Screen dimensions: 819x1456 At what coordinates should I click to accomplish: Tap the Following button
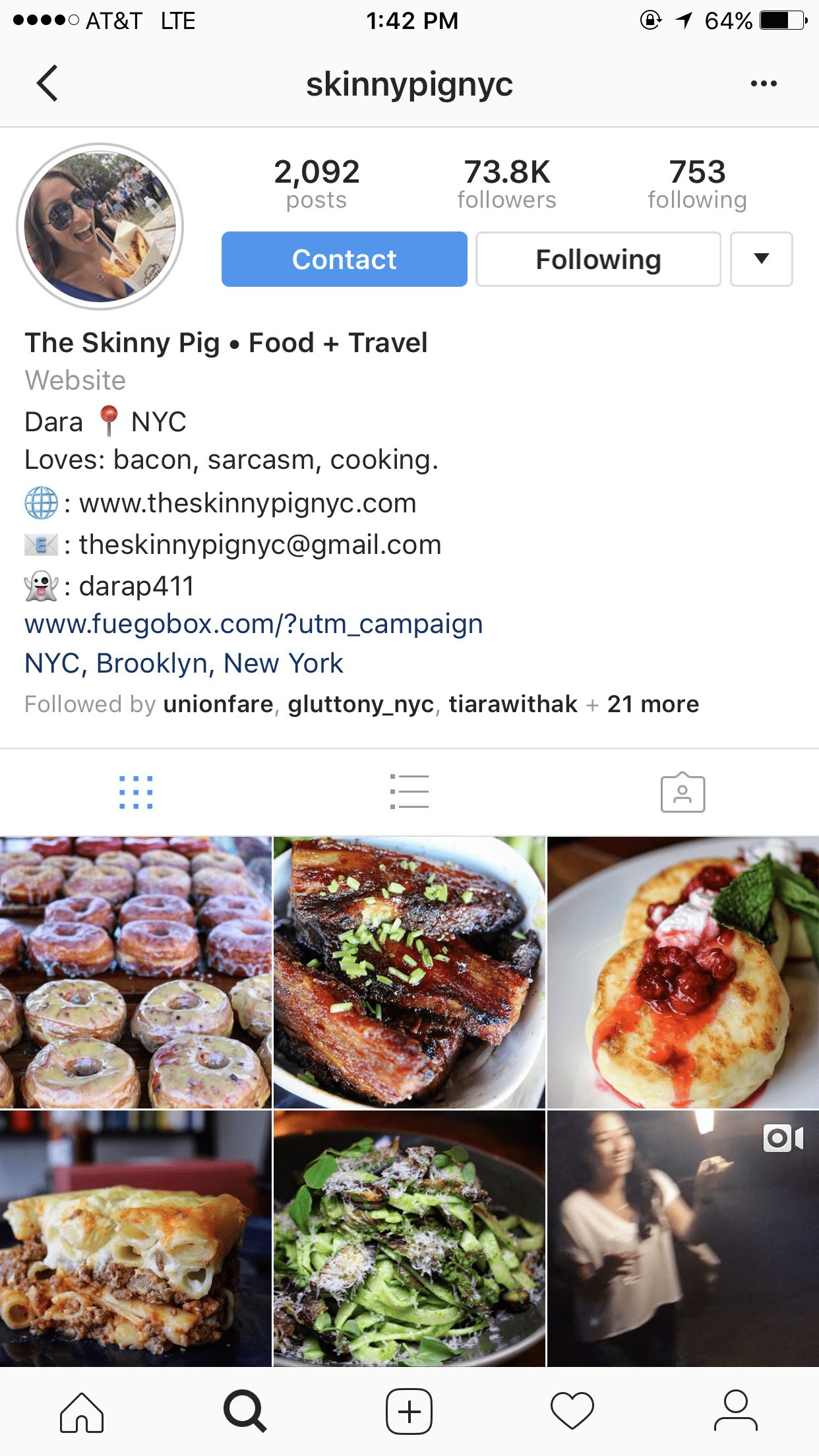(x=598, y=259)
